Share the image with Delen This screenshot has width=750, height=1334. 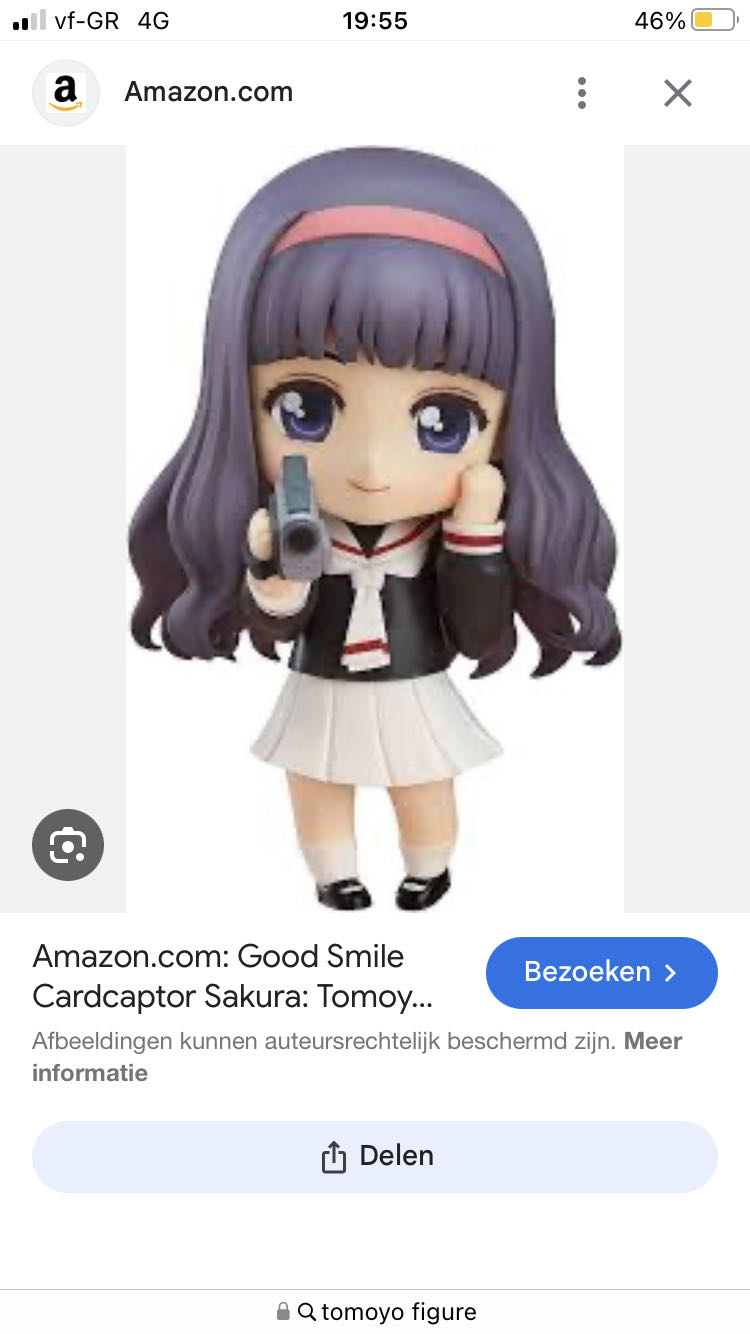point(375,1156)
